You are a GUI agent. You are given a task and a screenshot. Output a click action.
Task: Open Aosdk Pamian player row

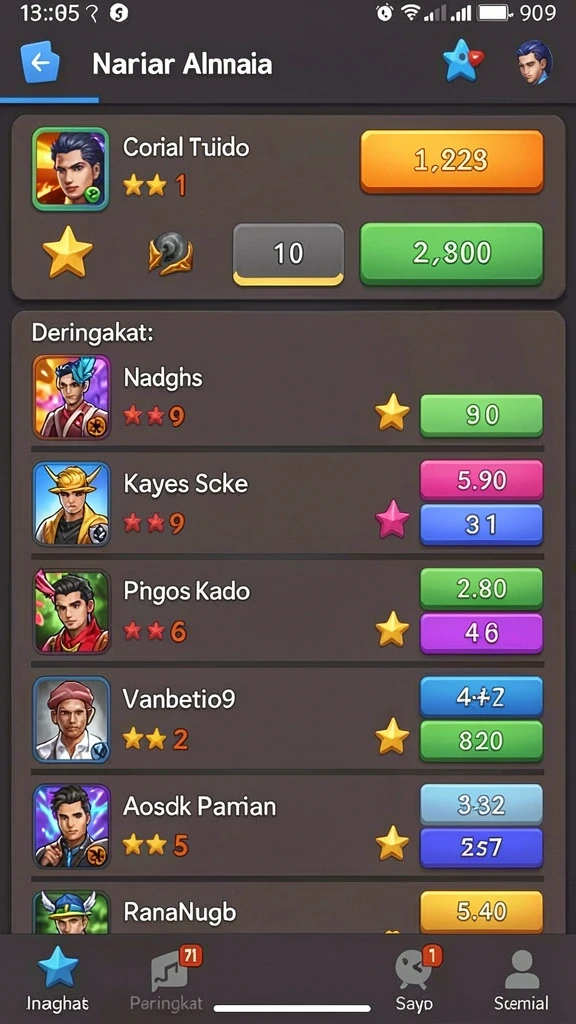(x=288, y=827)
